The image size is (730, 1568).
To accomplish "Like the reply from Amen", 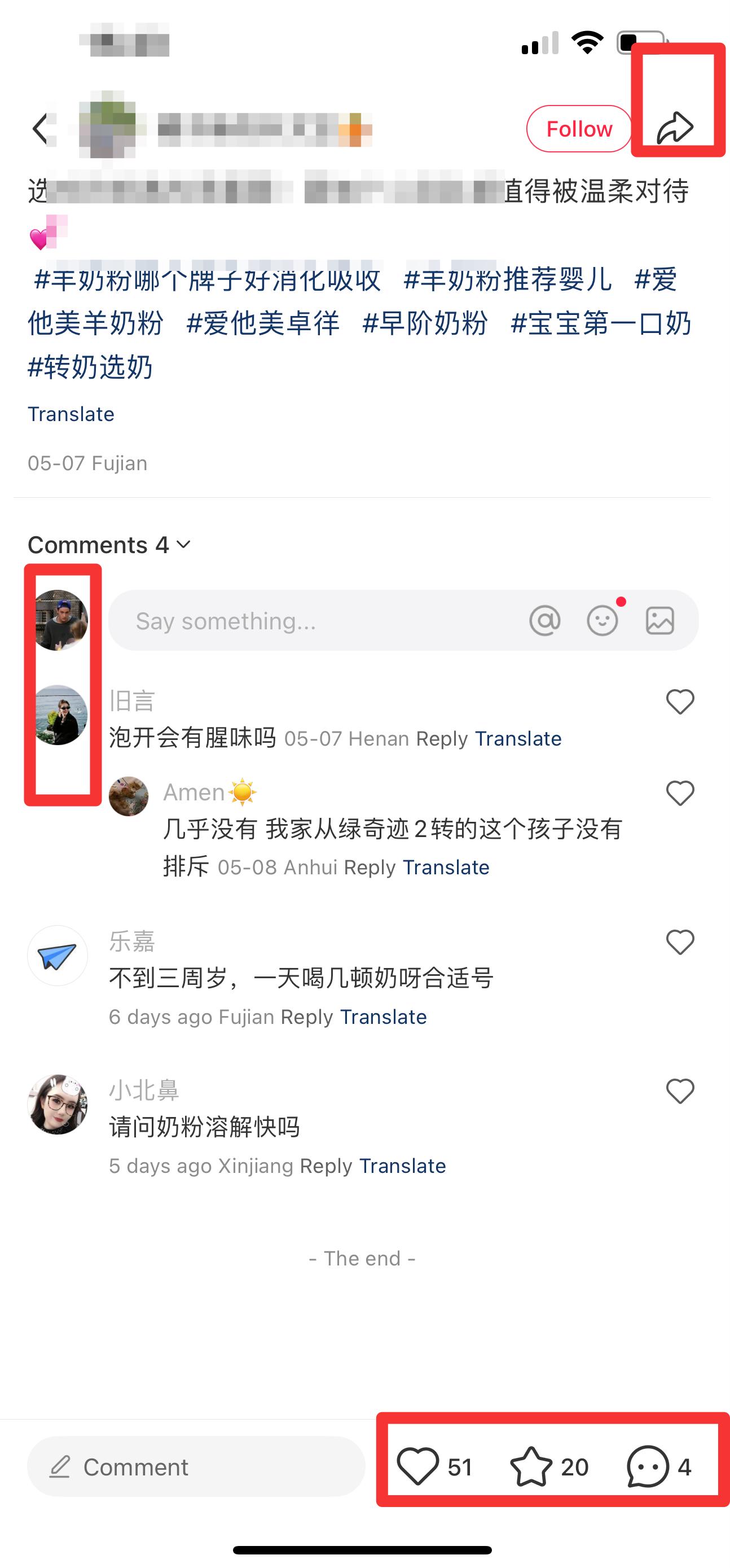I will pos(680,793).
